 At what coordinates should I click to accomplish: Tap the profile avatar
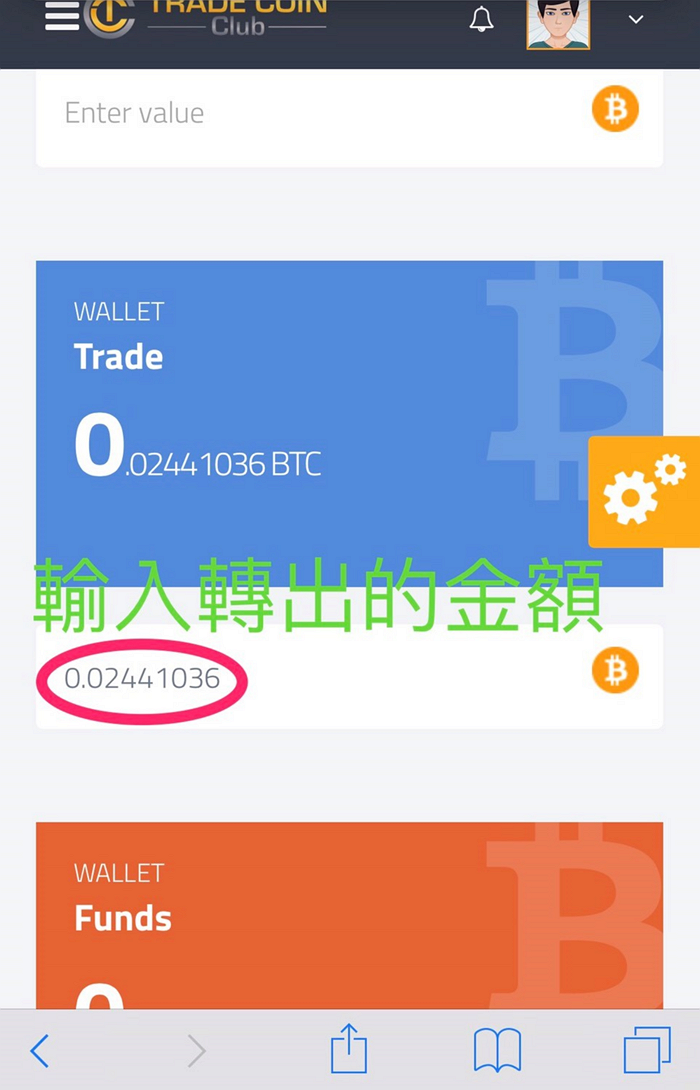(x=558, y=22)
